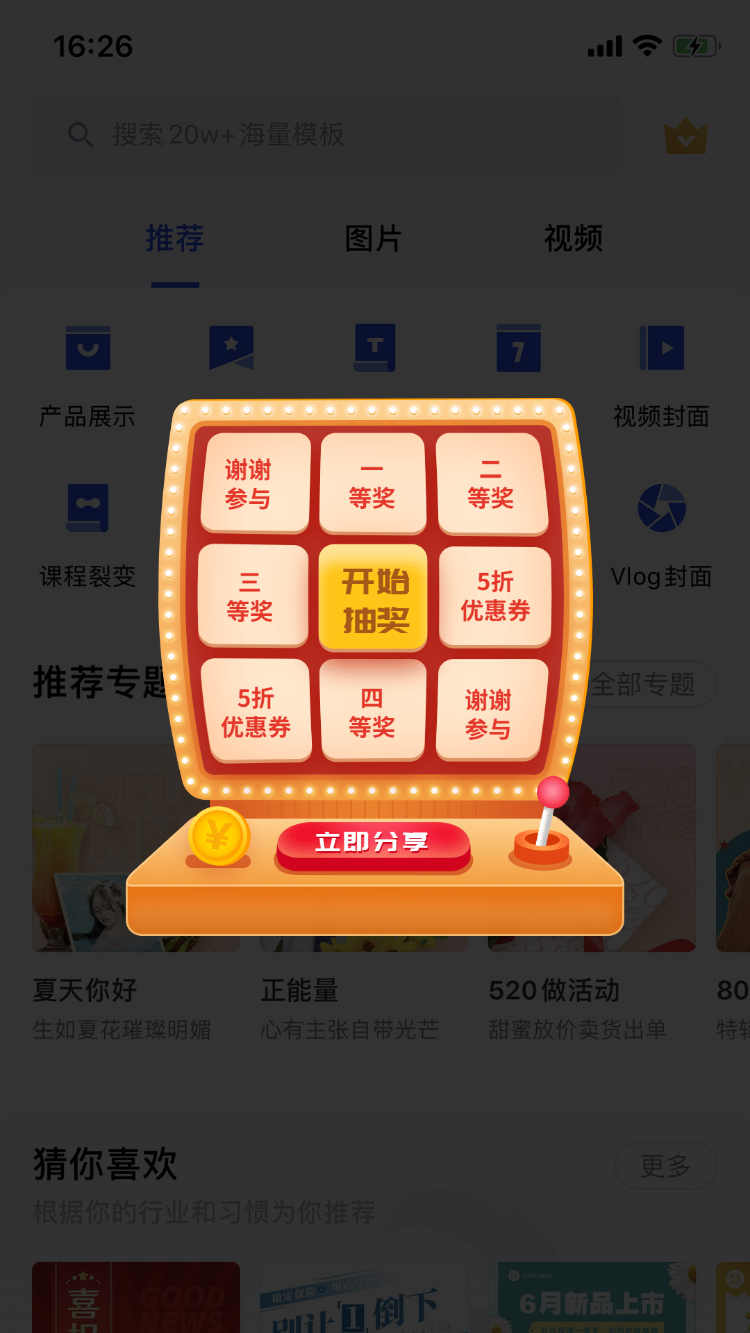Screen dimensions: 750x1333
Task: Switch to the 视频 tab
Action: tap(573, 239)
